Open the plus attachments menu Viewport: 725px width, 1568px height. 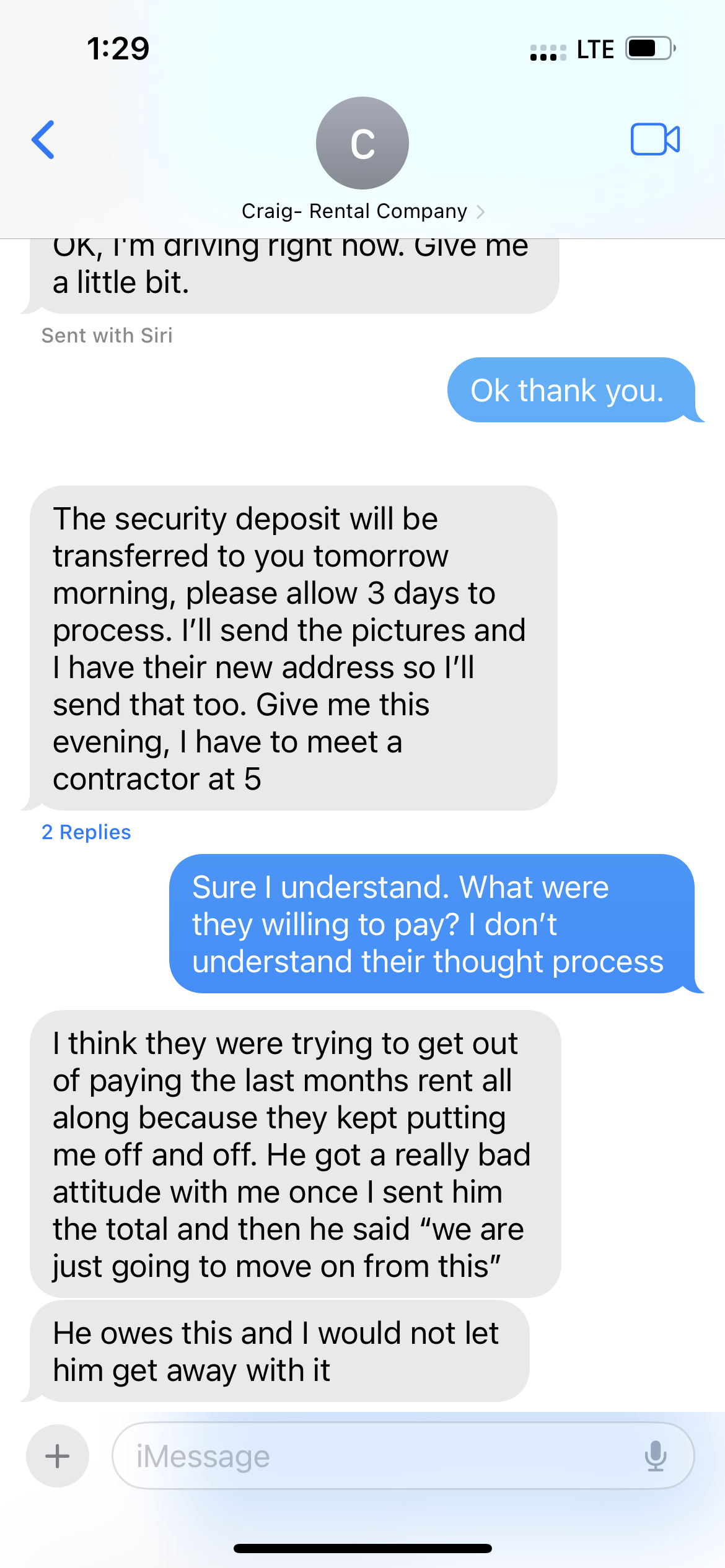58,1456
